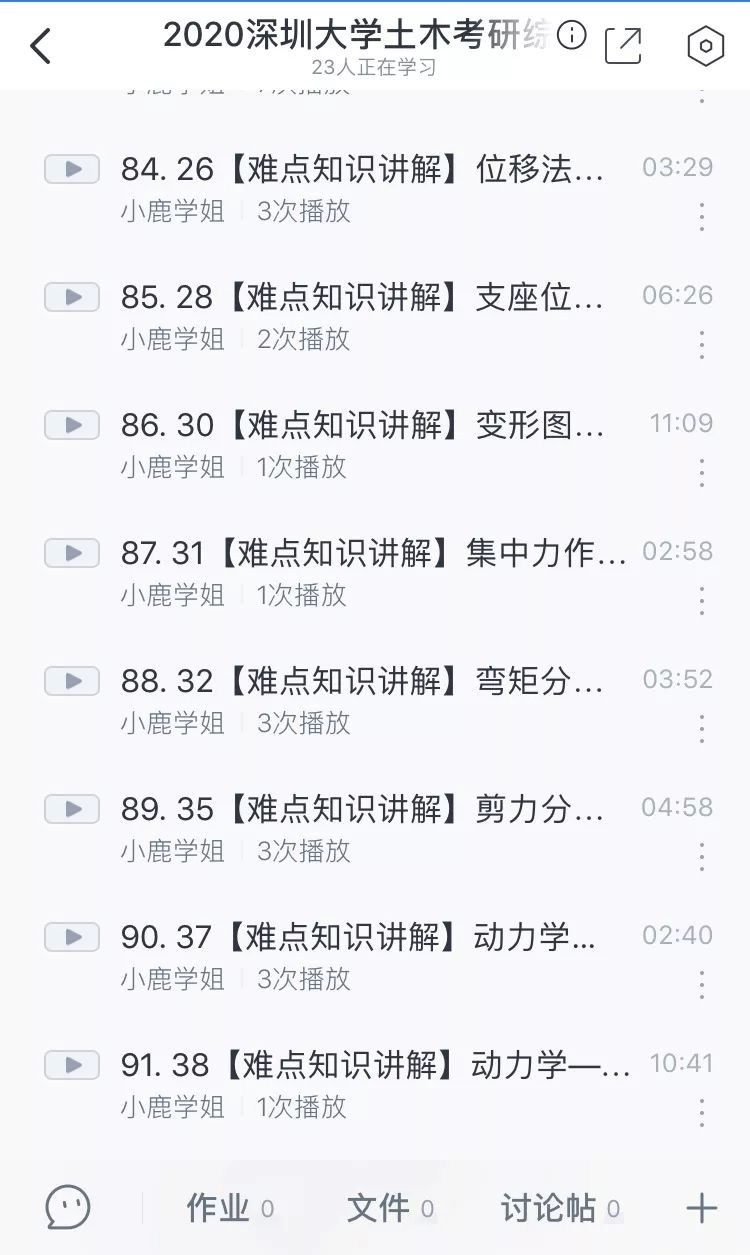Viewport: 750px width, 1255px height.
Task: Open more options for lesson 89
Action: point(702,856)
